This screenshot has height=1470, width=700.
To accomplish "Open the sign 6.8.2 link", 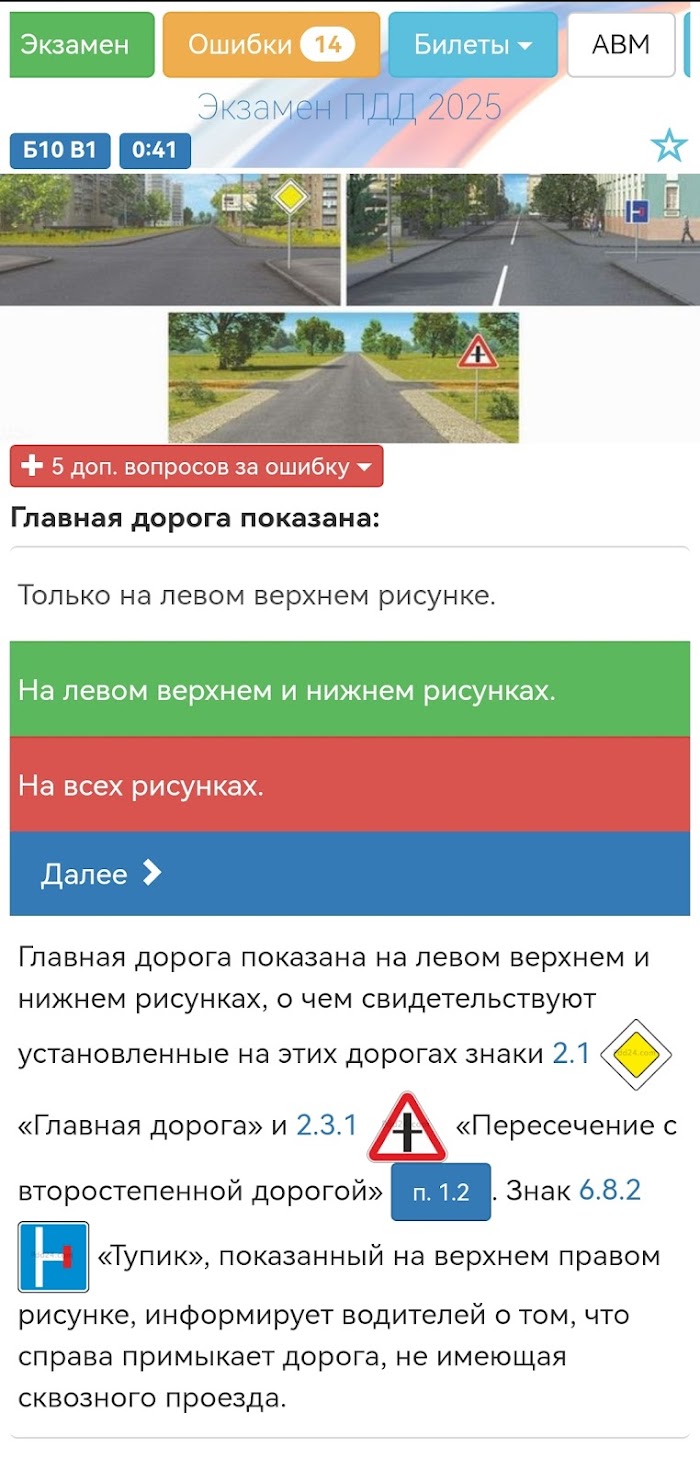I will [610, 1190].
